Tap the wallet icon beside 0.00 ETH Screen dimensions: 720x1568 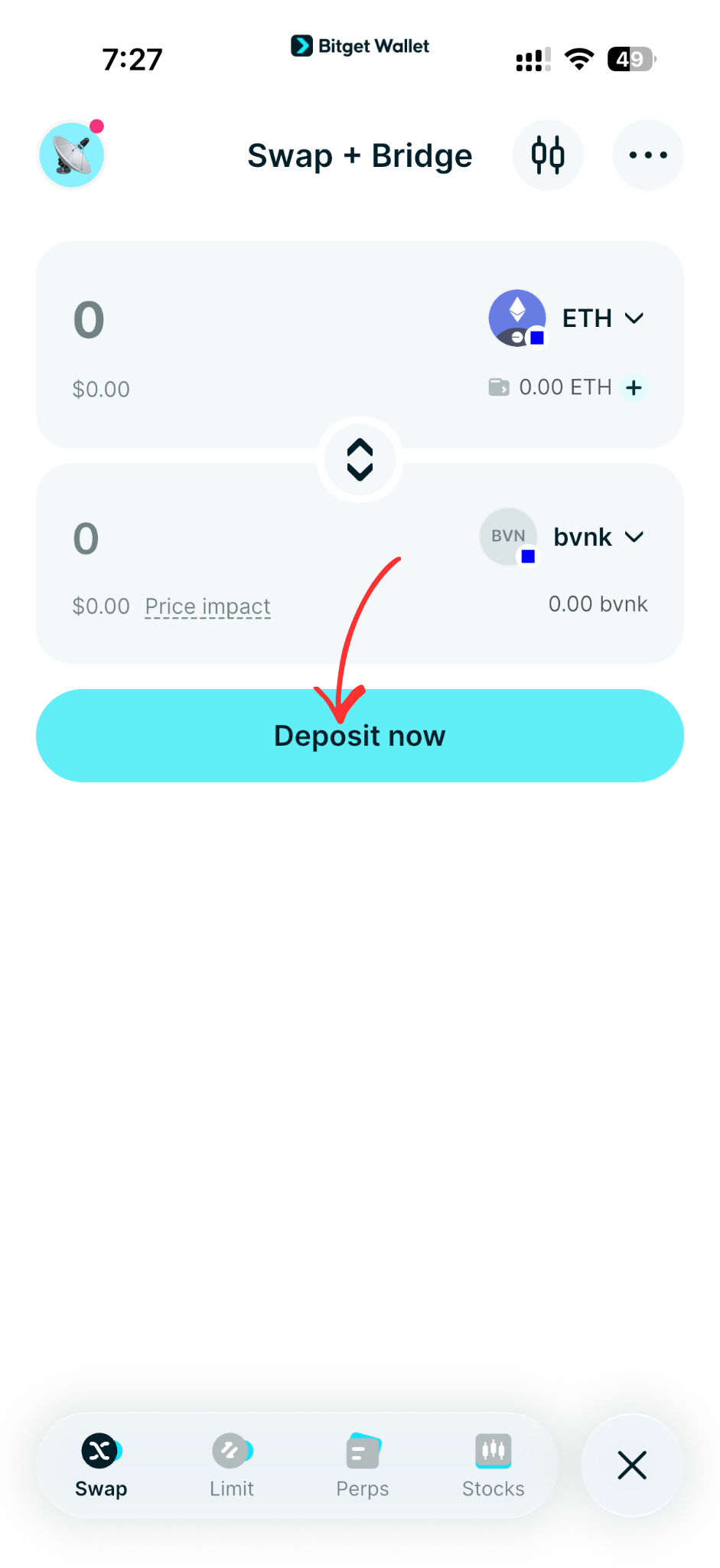coord(499,387)
